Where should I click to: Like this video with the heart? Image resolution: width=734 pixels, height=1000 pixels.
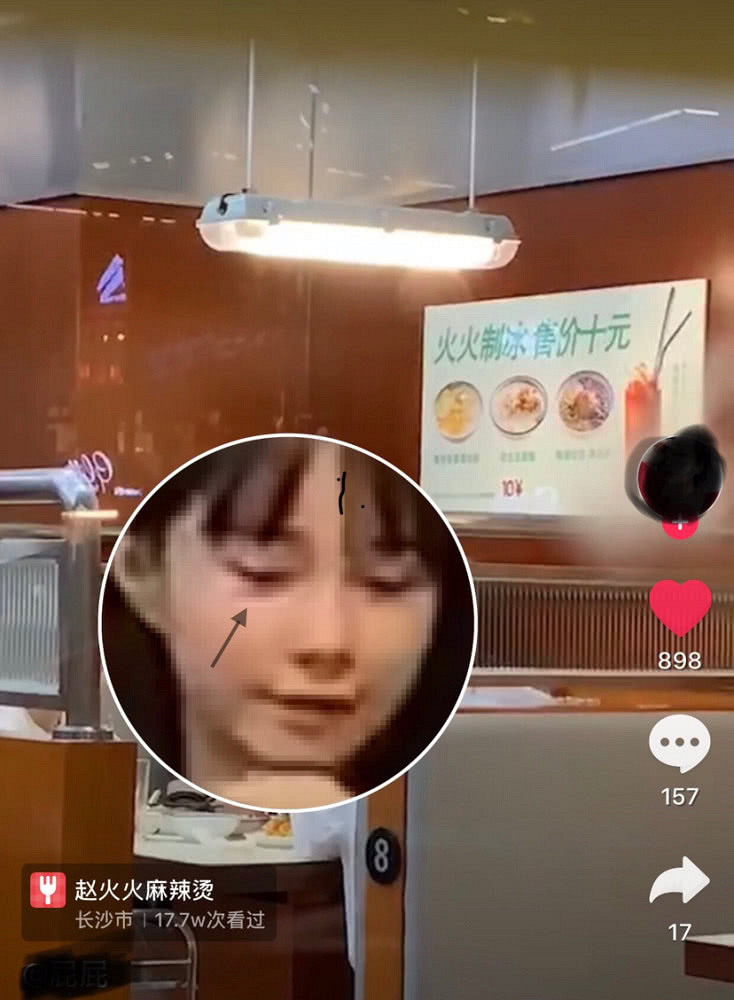(680, 607)
